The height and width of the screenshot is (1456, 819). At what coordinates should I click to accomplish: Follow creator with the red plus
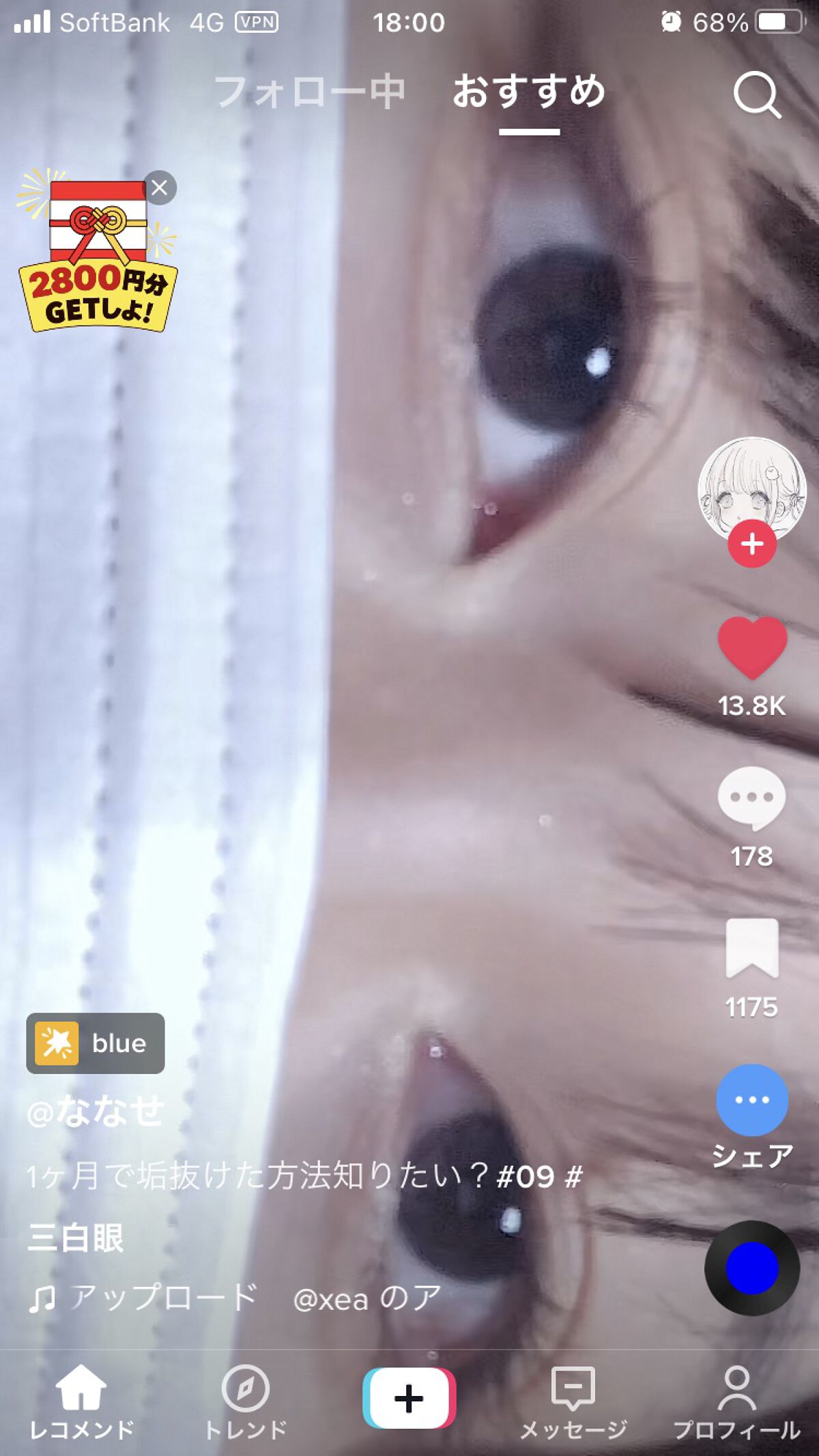pos(751,544)
